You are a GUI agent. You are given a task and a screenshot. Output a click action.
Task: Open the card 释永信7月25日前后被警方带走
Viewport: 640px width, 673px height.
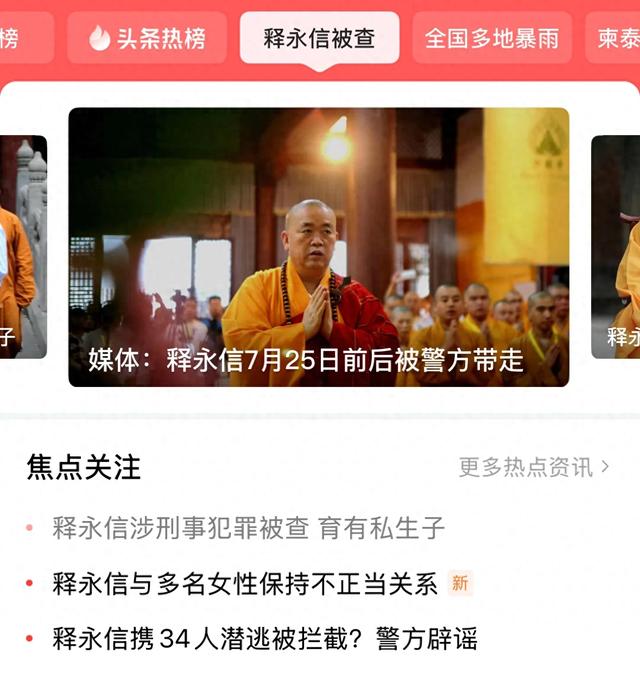(x=318, y=247)
